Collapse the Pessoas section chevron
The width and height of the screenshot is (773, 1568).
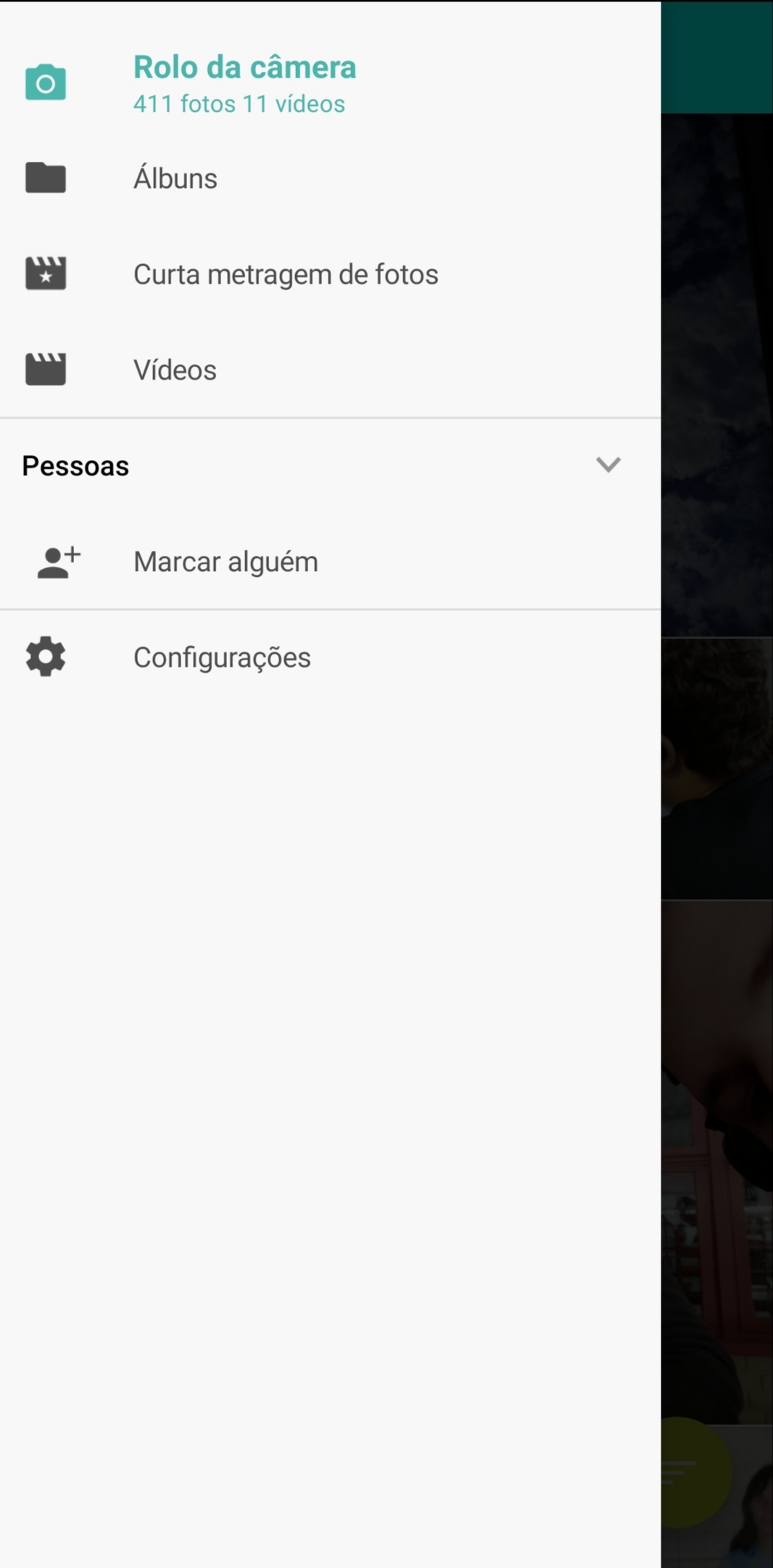608,465
